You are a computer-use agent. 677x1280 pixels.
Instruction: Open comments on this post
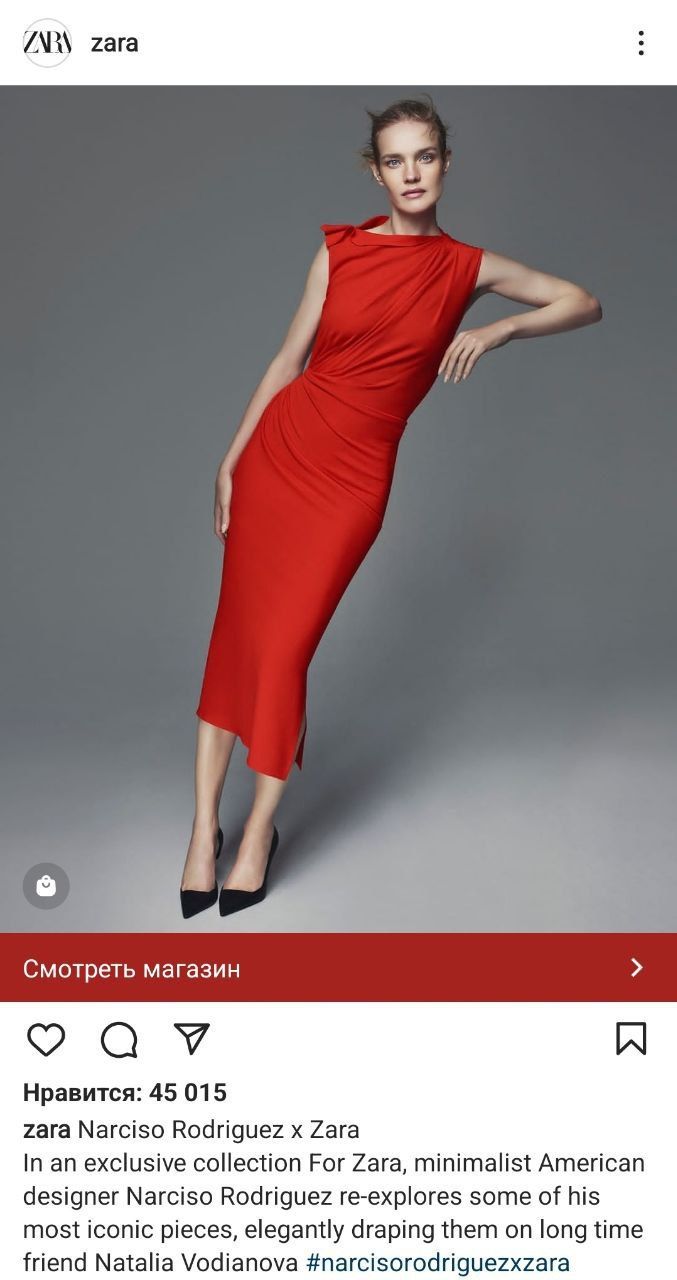click(119, 1040)
